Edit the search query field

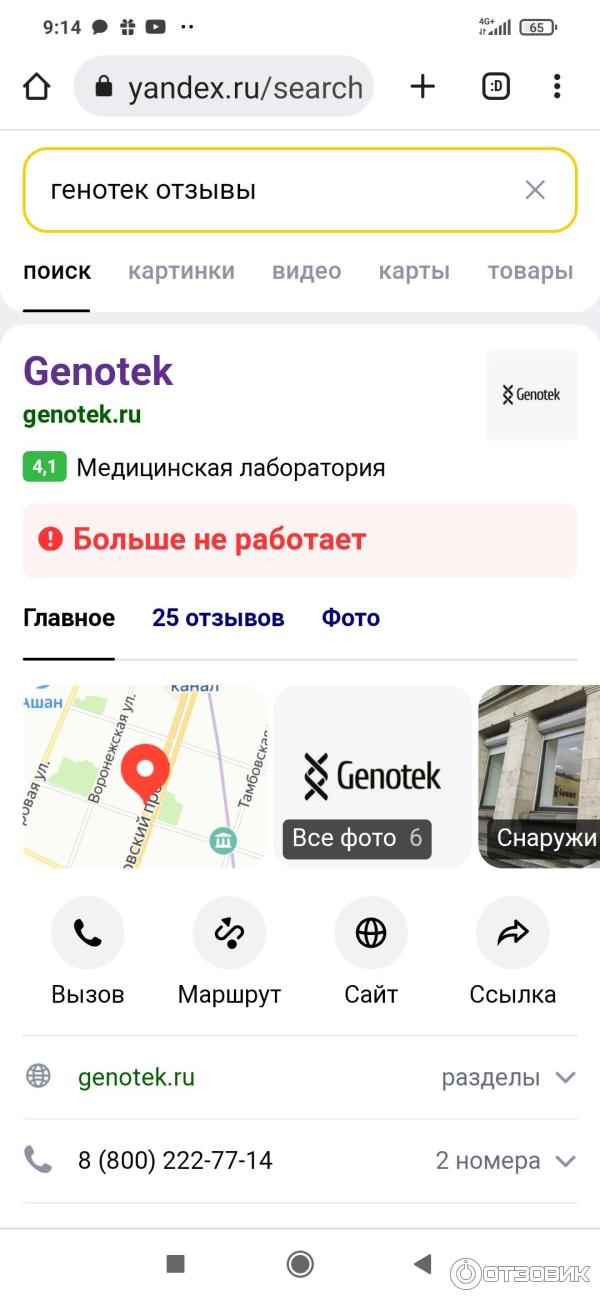point(270,190)
